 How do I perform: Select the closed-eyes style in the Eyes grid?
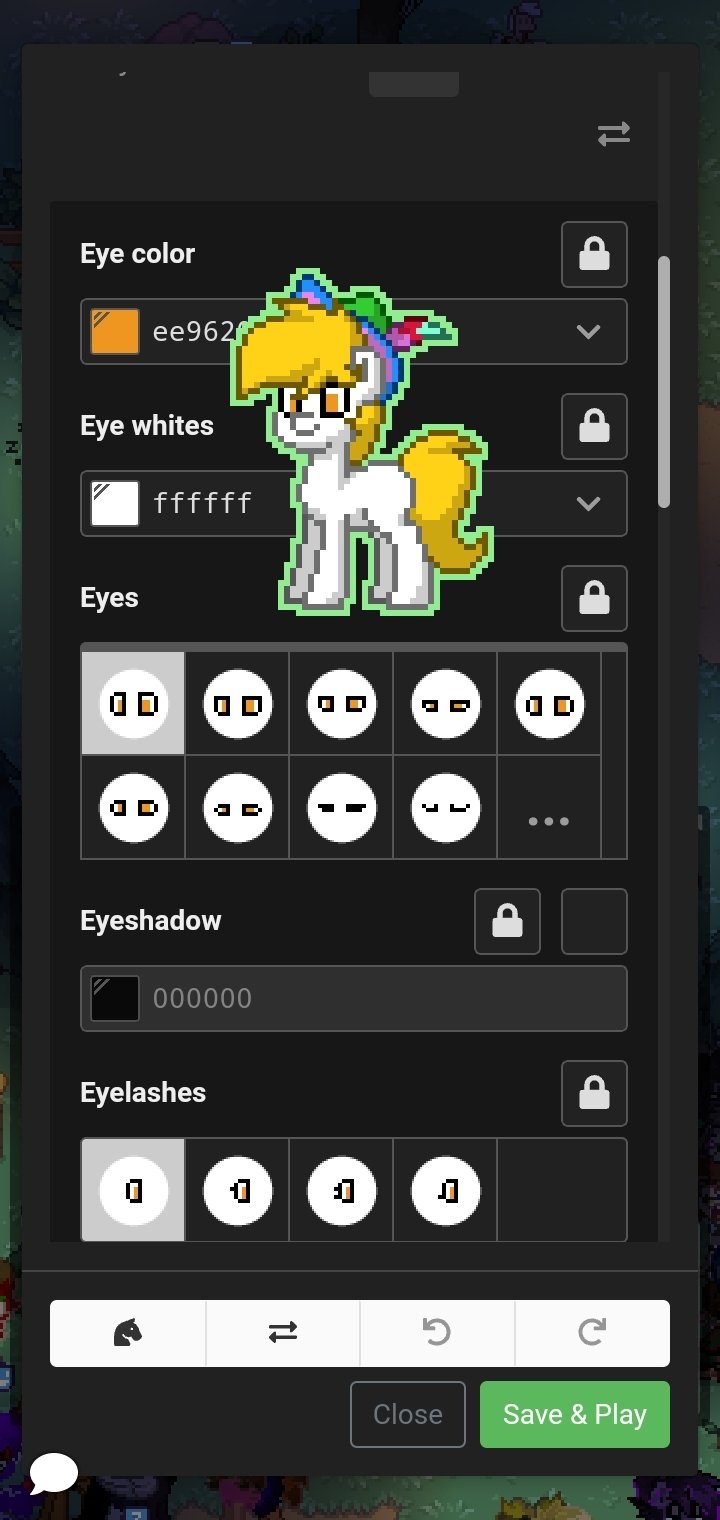coord(445,806)
